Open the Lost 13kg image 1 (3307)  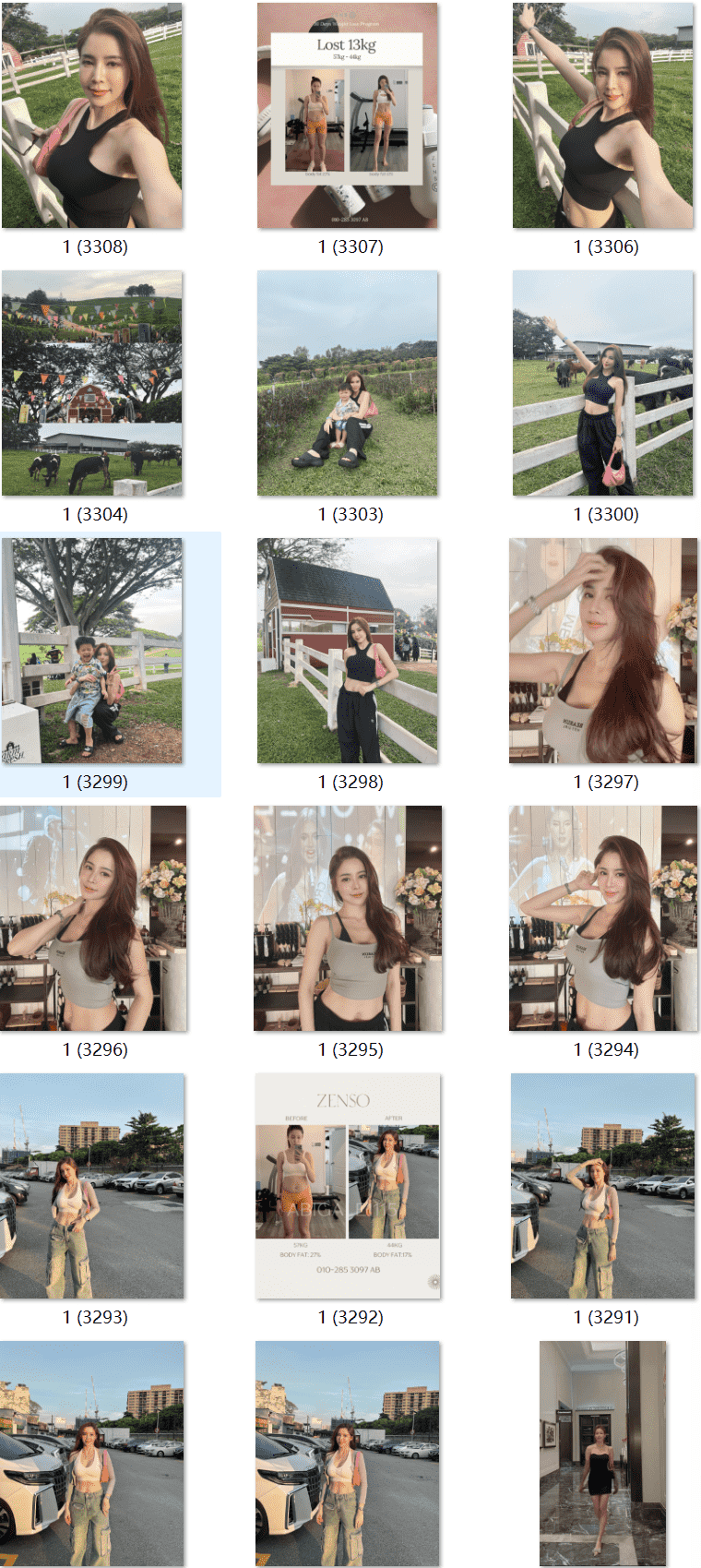click(348, 115)
